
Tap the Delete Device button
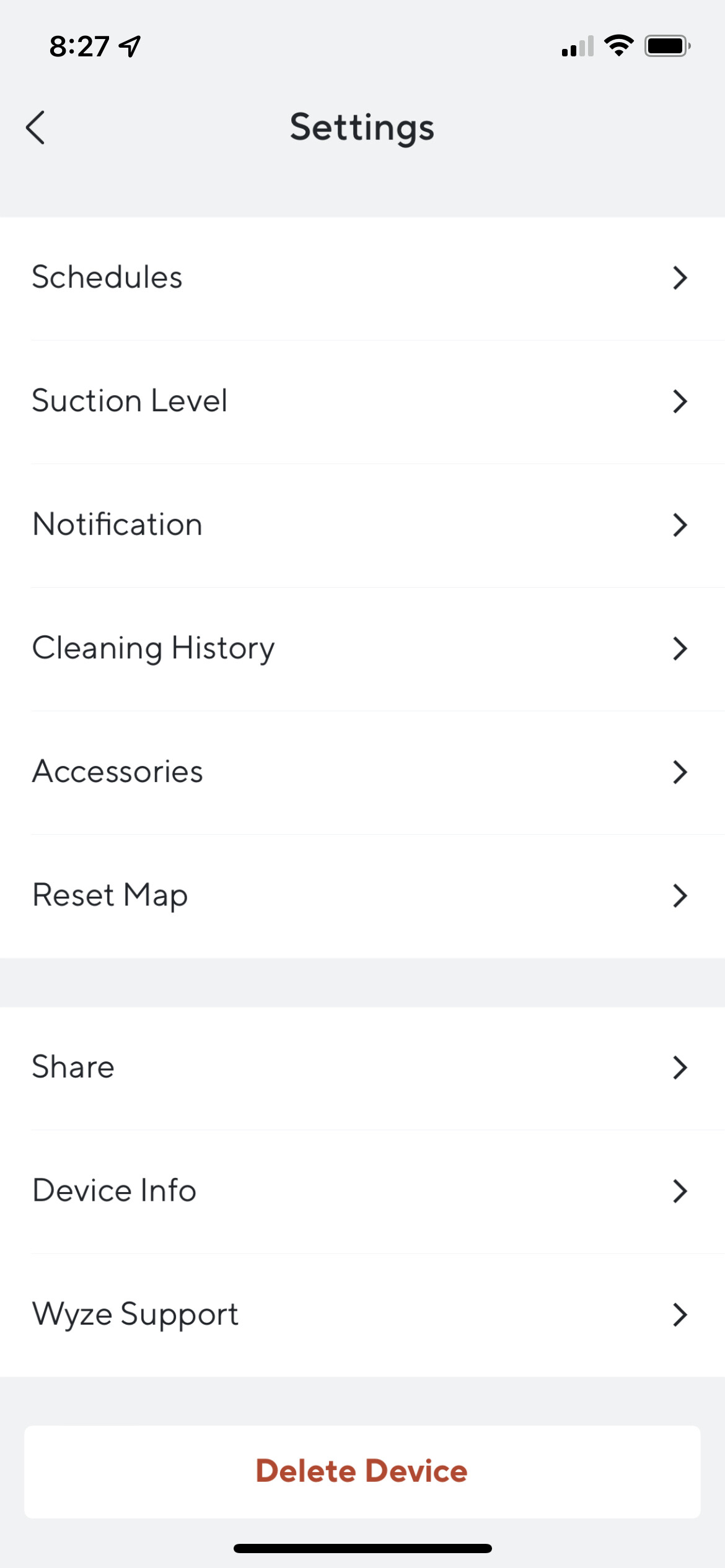[x=362, y=1471]
